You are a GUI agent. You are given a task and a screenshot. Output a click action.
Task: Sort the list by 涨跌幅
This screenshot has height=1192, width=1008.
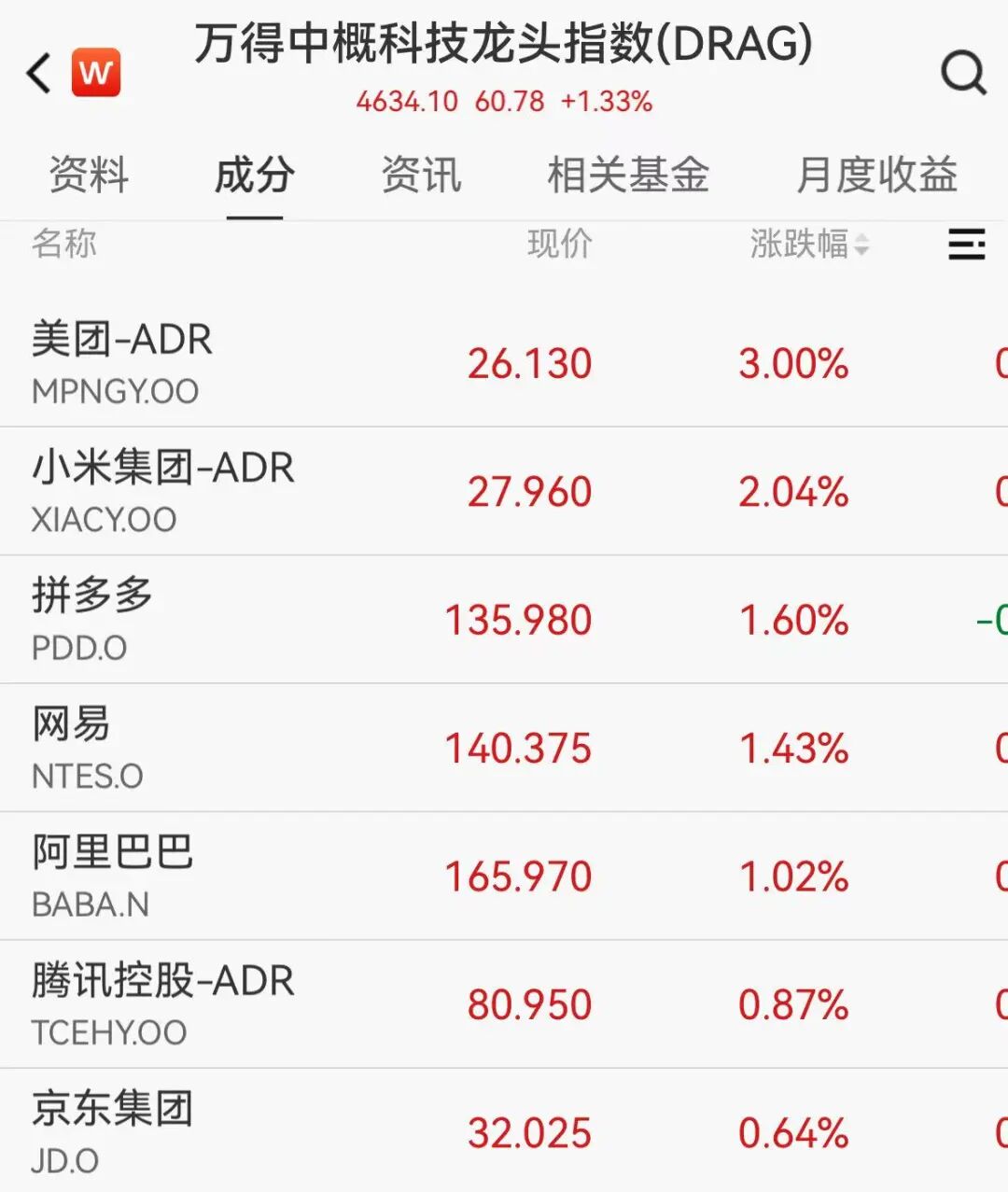click(808, 245)
